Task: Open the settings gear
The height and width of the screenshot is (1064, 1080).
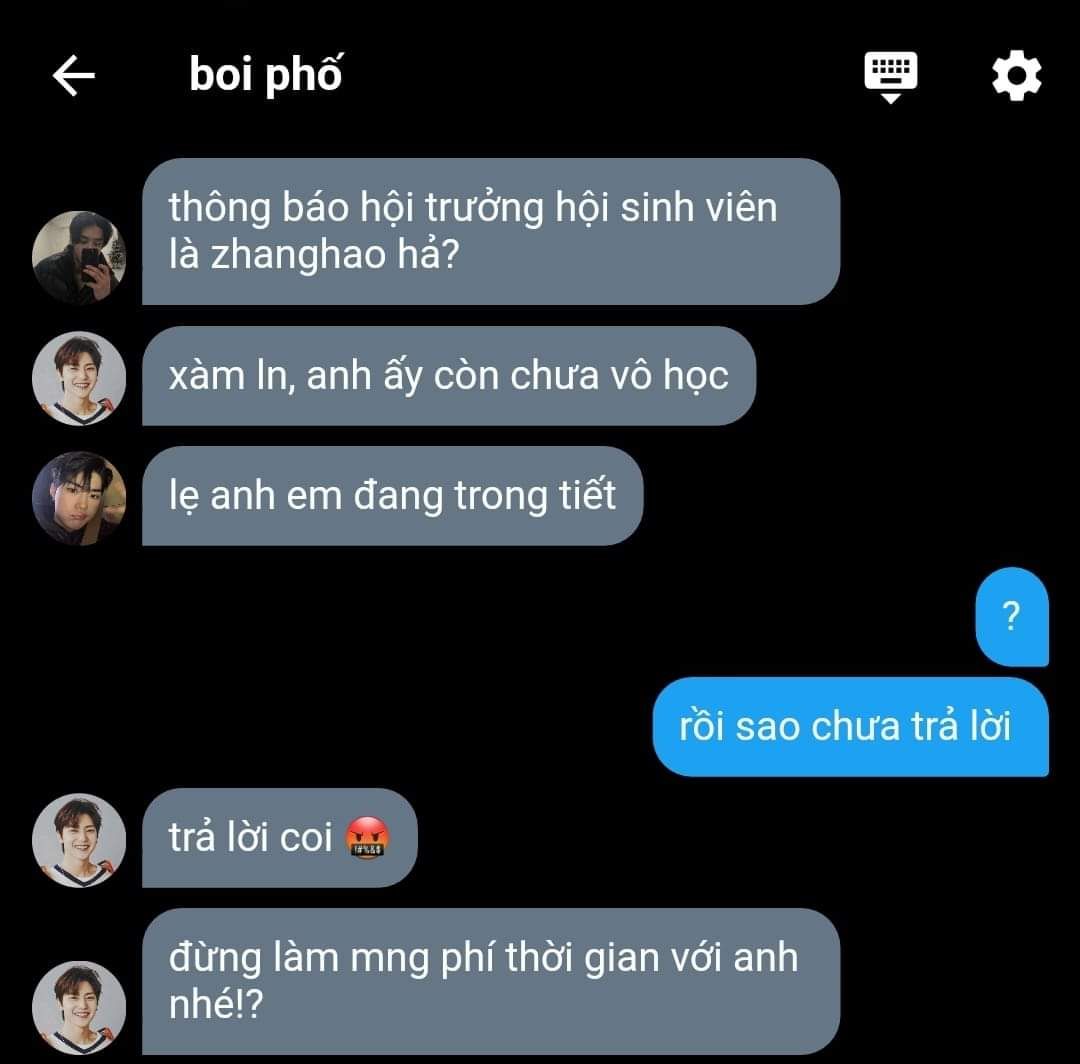Action: click(1016, 76)
